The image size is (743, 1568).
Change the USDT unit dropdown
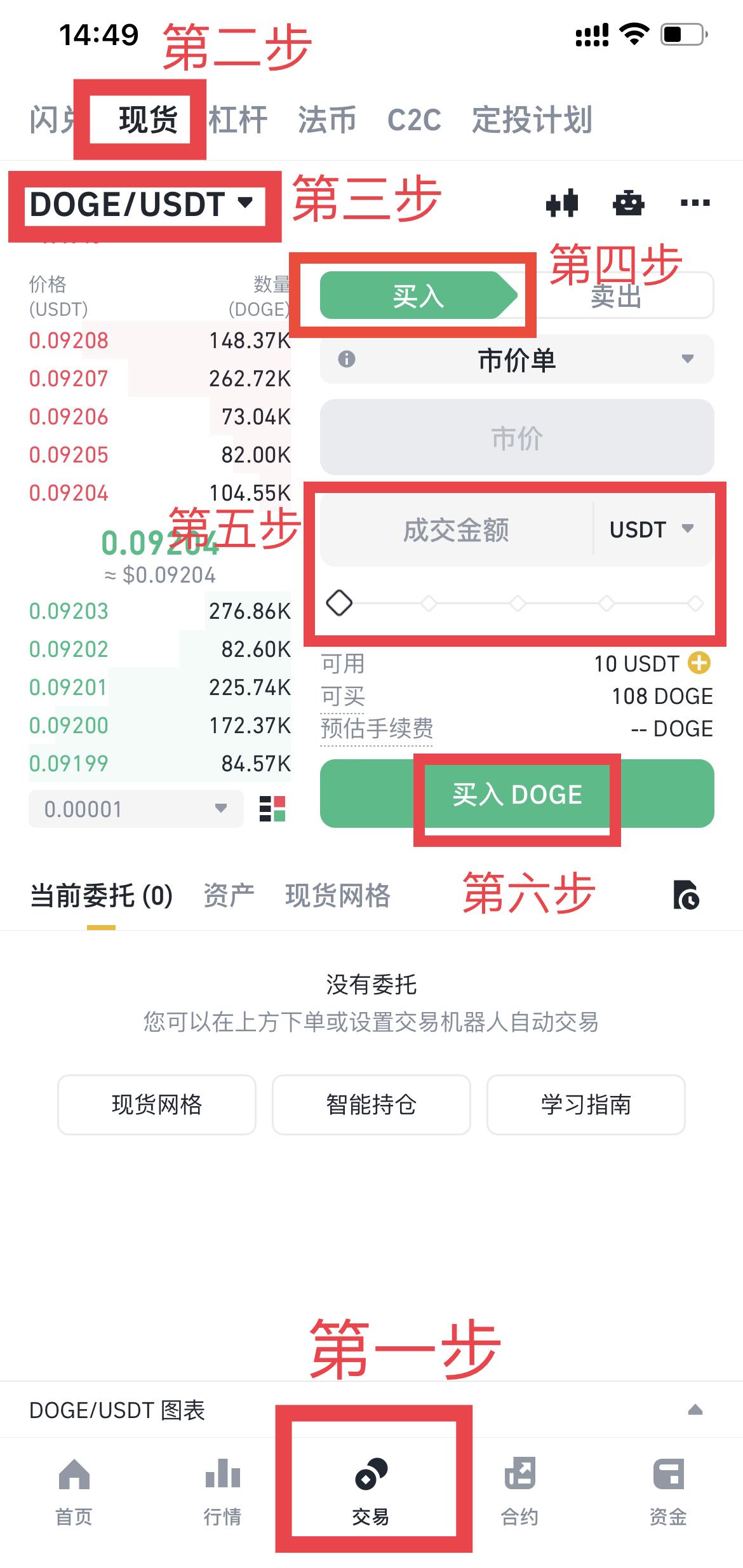coord(652,529)
